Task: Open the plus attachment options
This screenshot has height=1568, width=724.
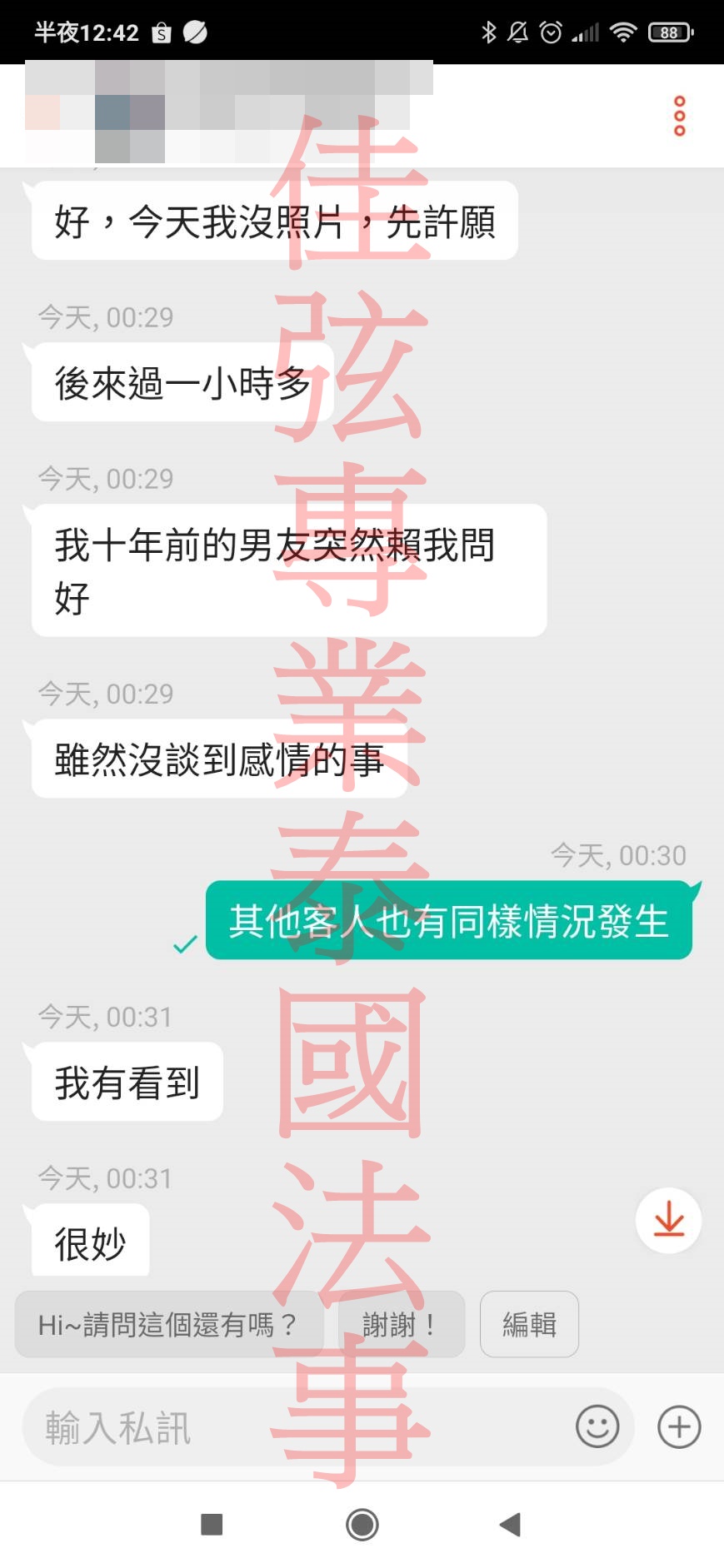Action: click(x=679, y=1426)
